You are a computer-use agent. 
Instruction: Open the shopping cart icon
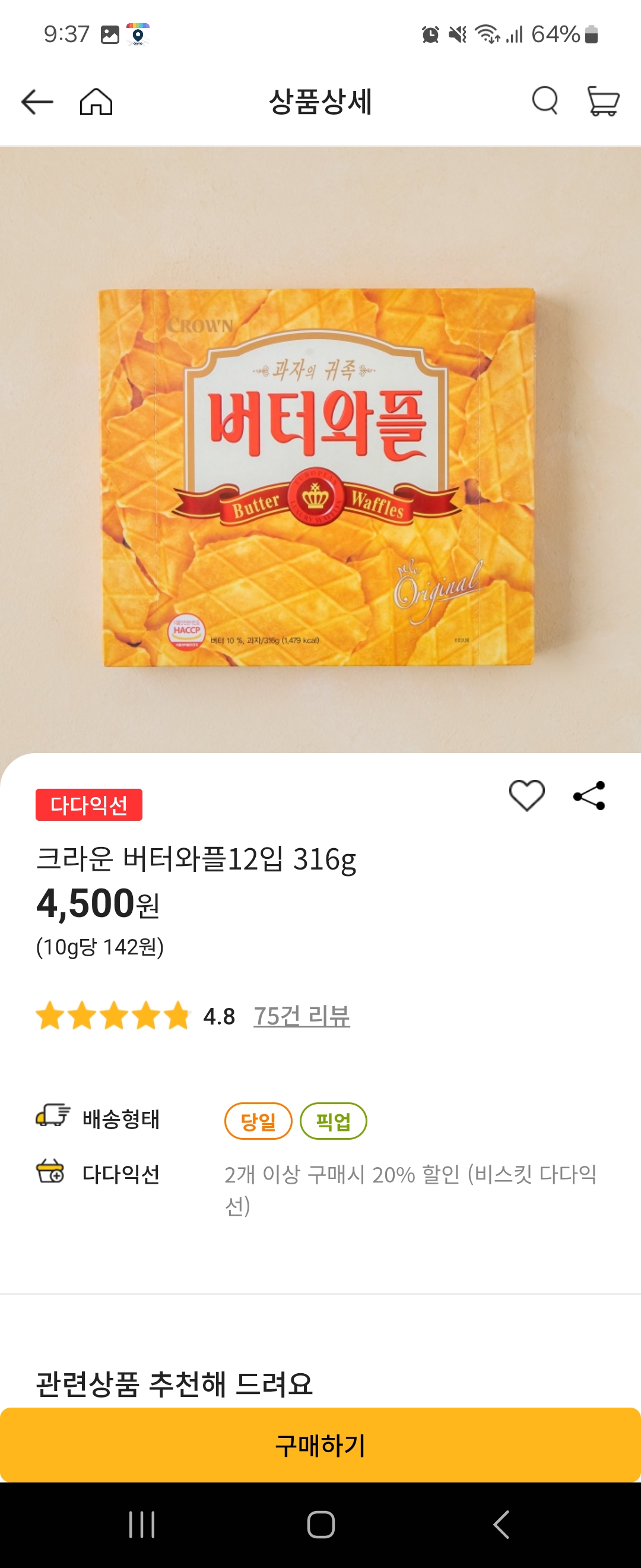tap(601, 102)
